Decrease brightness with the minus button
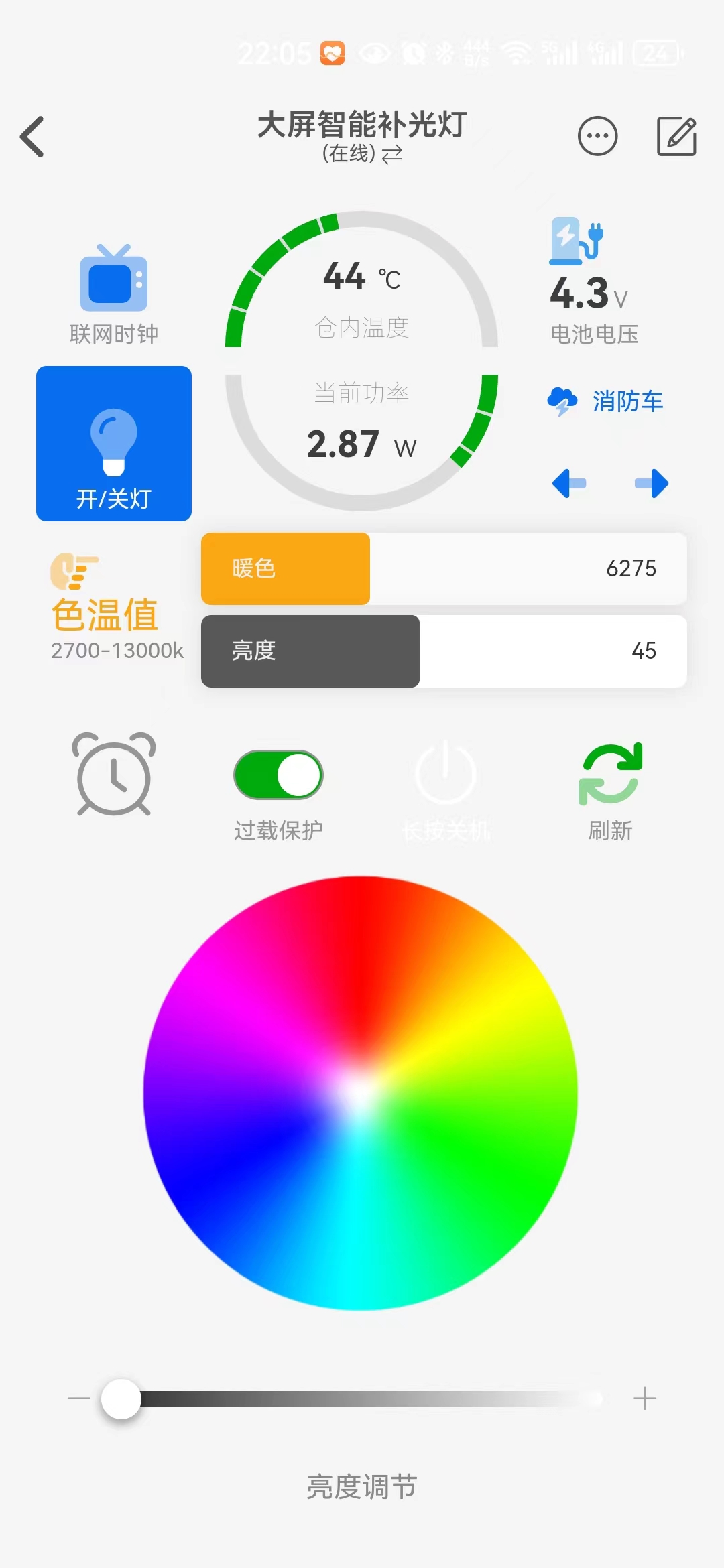This screenshot has width=724, height=1568. tap(79, 1398)
